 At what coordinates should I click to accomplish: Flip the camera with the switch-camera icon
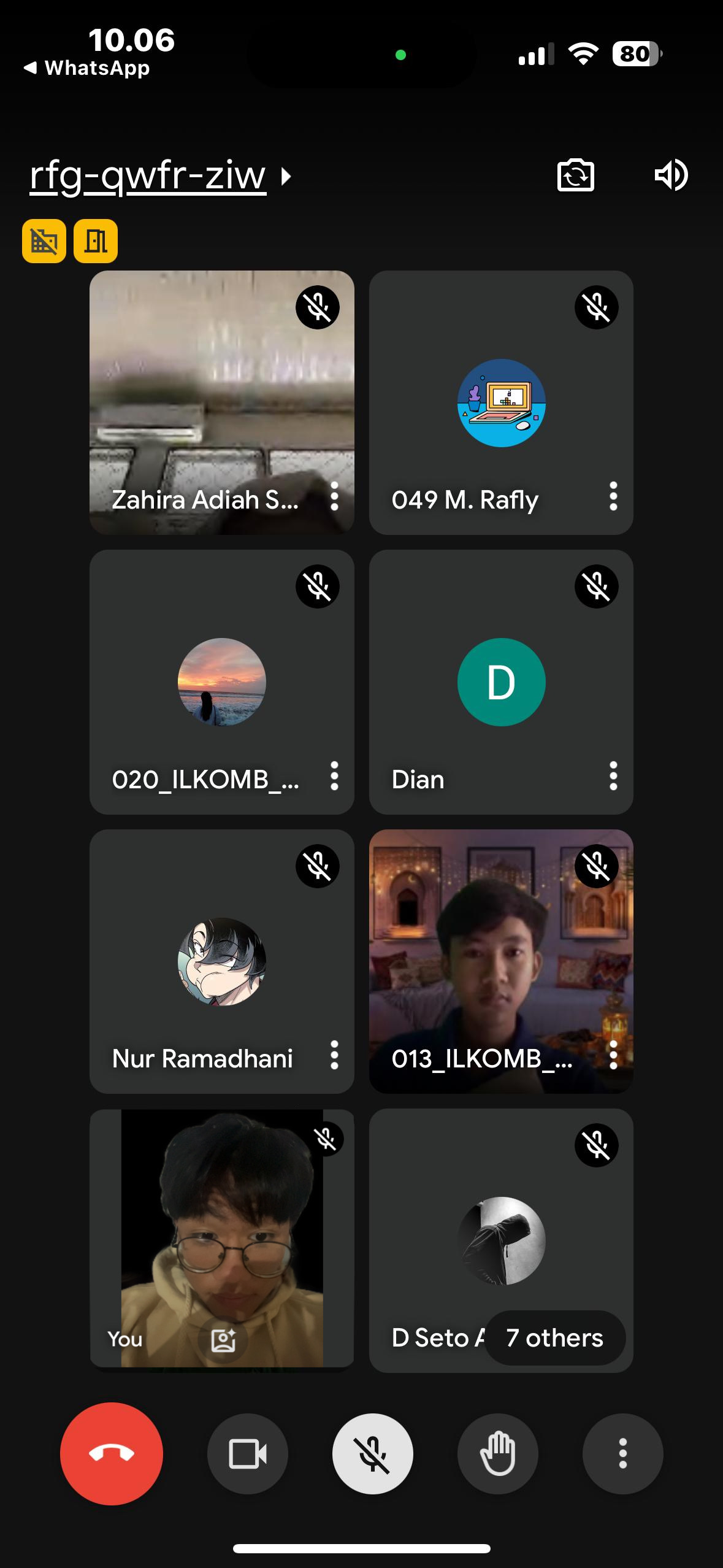[575, 176]
